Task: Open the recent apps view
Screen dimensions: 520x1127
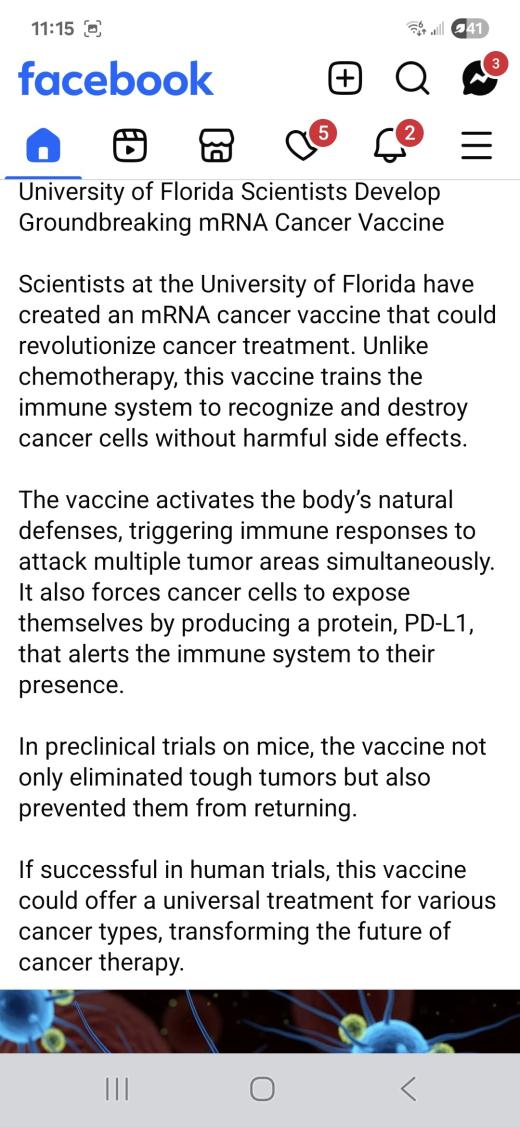Action: coord(117,1090)
